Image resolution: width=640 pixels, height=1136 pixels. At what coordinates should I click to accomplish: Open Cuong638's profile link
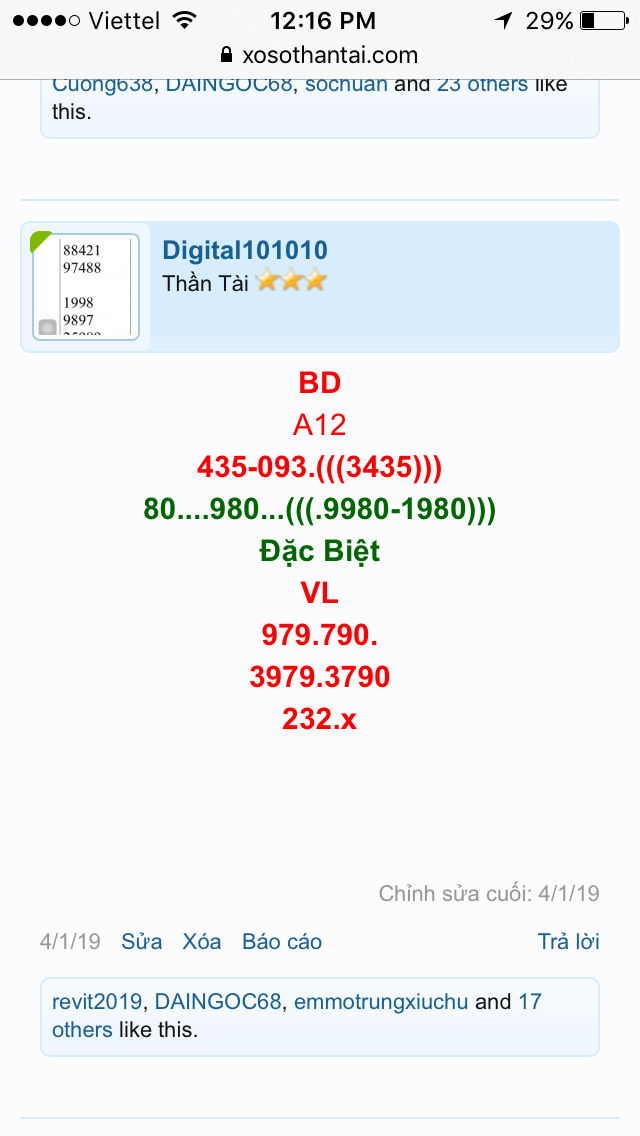(x=102, y=84)
